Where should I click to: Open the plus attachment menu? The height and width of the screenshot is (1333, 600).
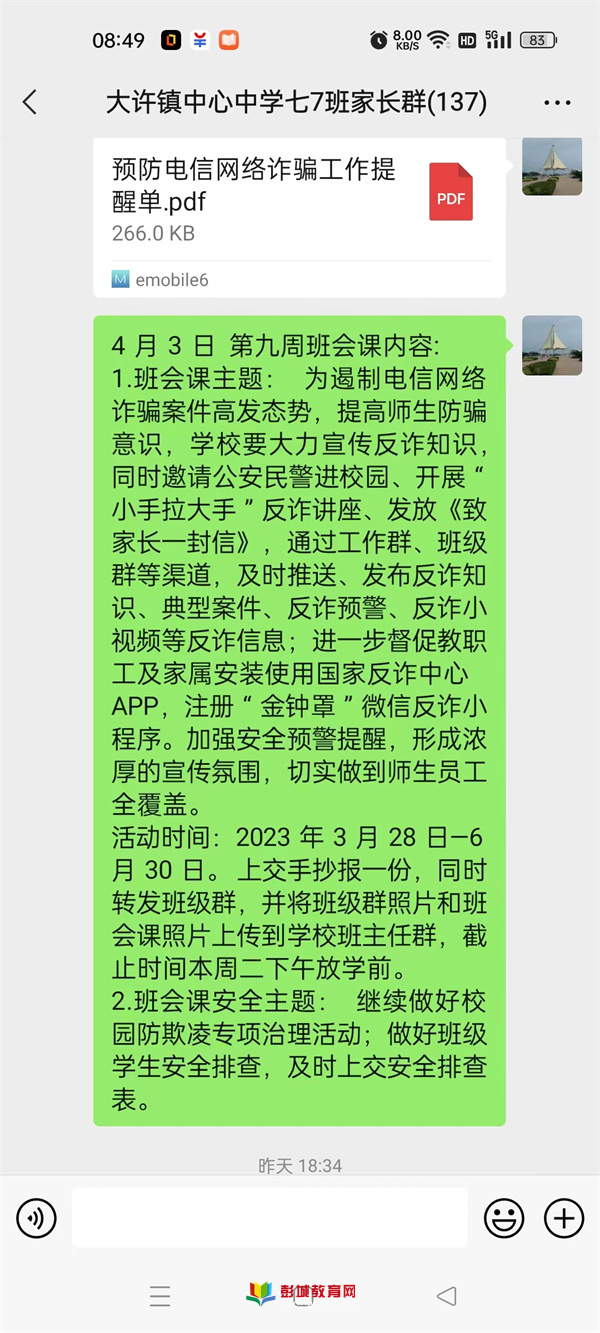(564, 1218)
